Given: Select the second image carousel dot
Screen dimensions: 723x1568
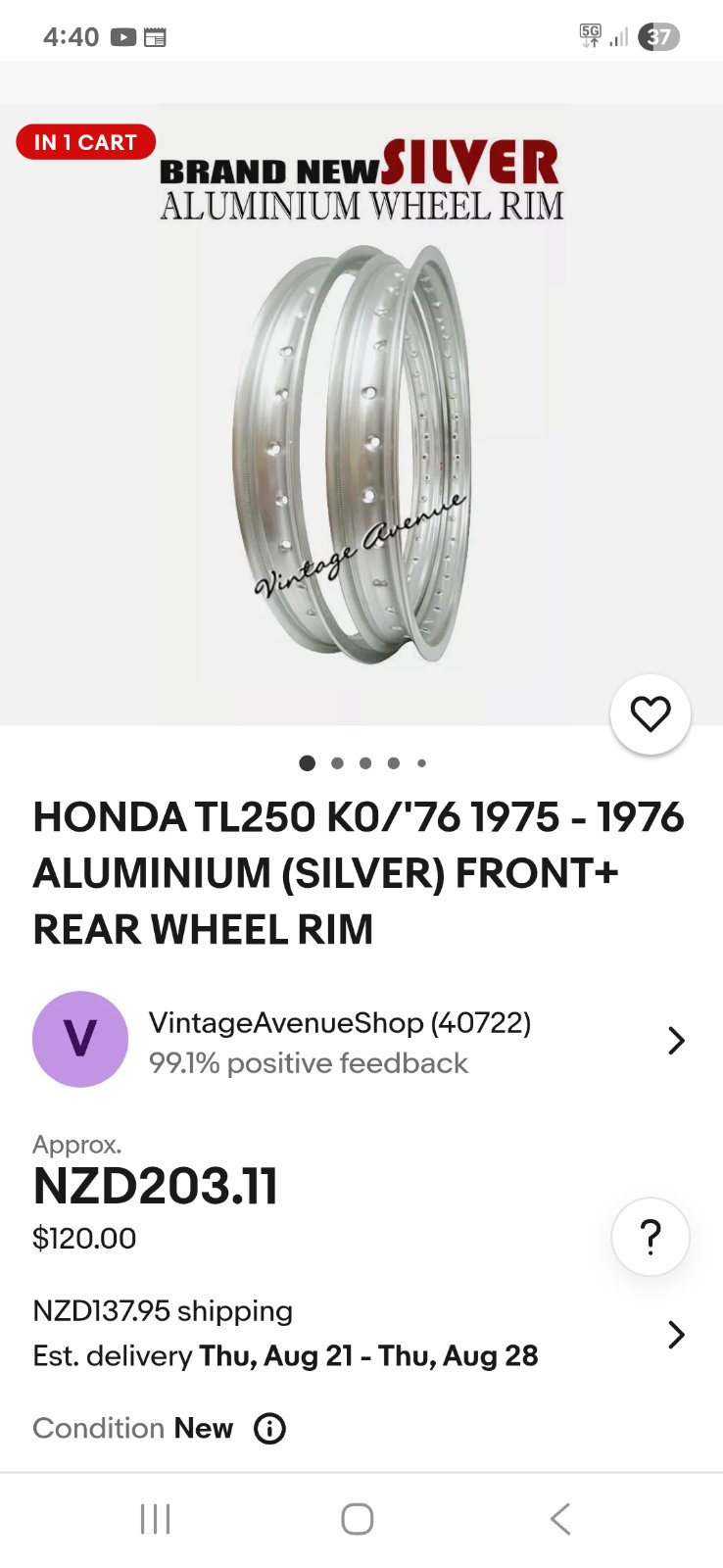Looking at the screenshot, I should [336, 762].
